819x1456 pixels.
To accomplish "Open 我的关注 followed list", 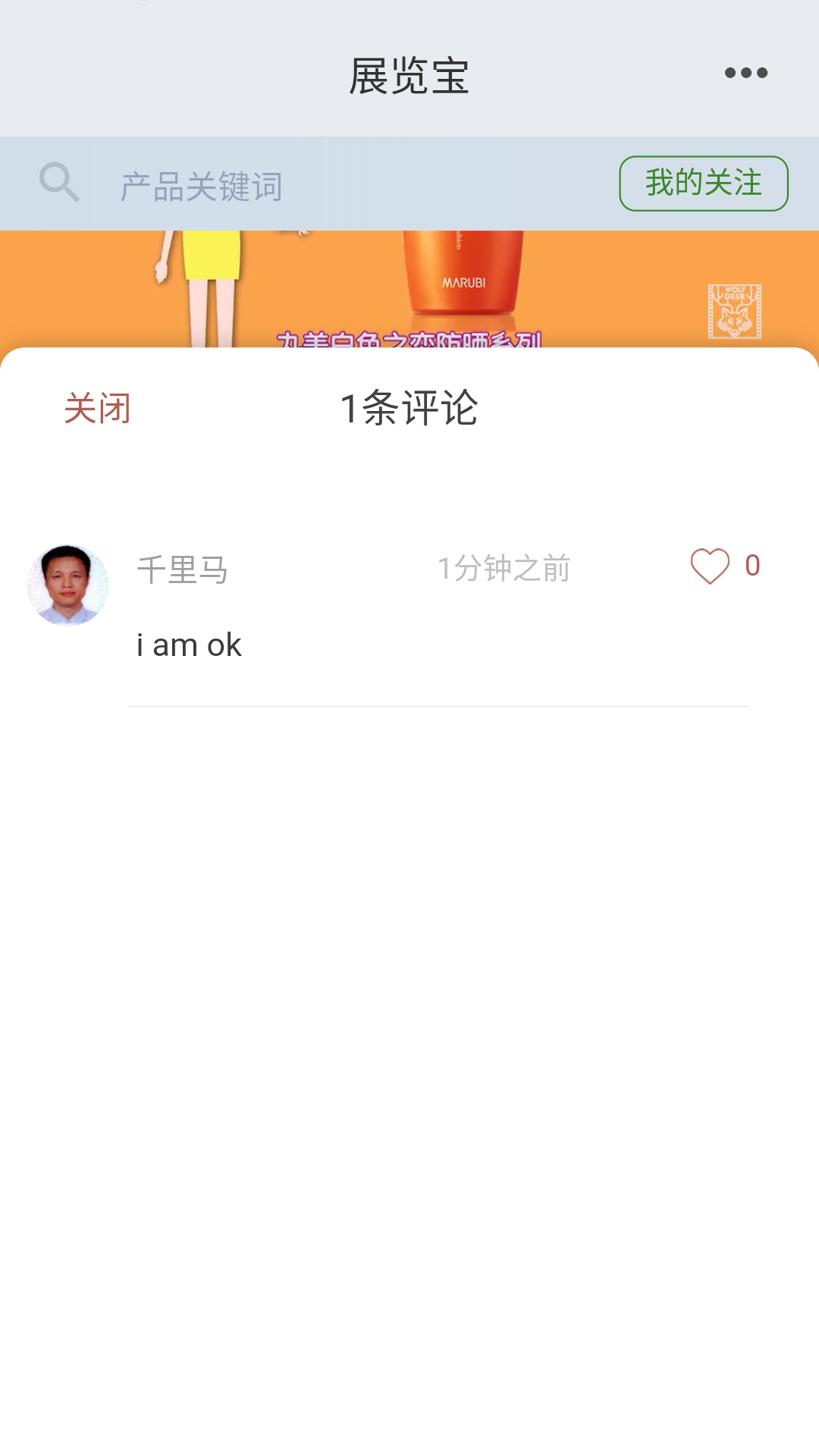I will [x=704, y=184].
